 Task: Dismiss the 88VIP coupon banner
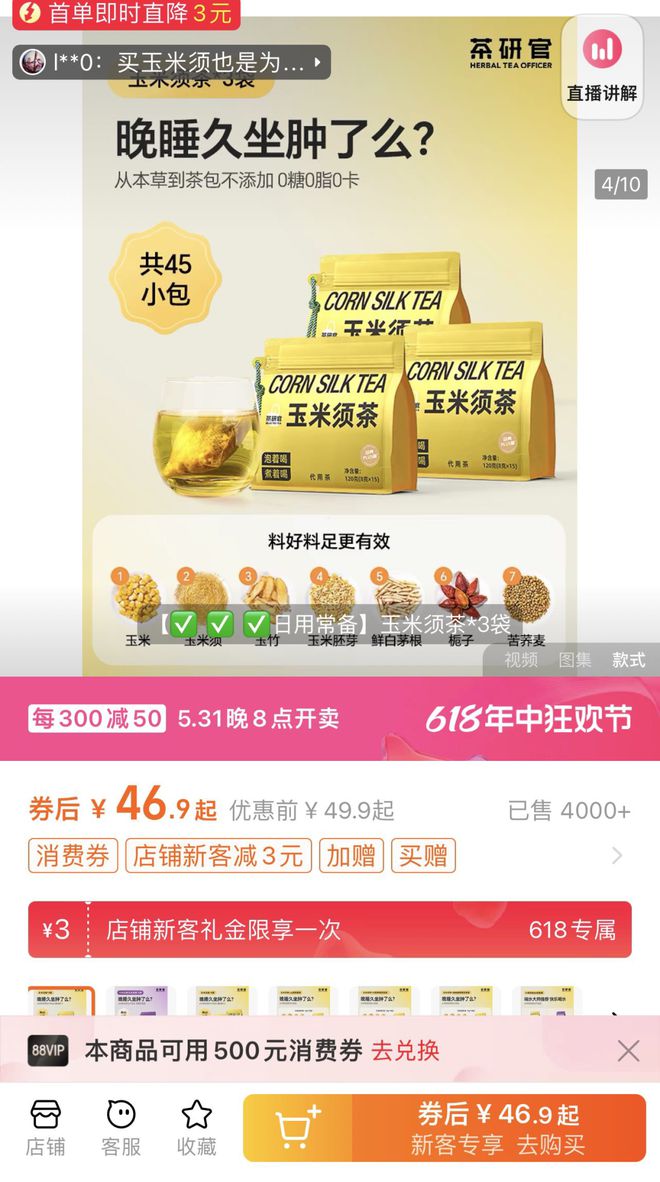click(x=627, y=1050)
